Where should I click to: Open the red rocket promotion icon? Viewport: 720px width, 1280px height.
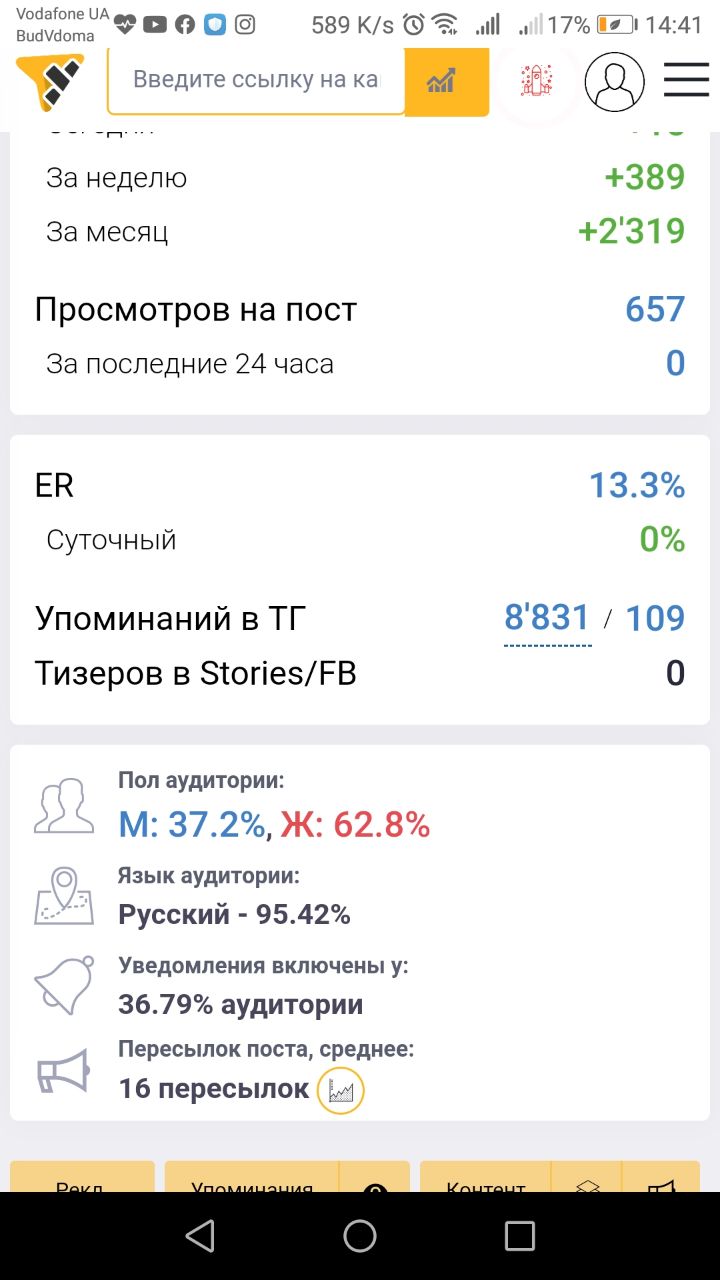click(537, 81)
